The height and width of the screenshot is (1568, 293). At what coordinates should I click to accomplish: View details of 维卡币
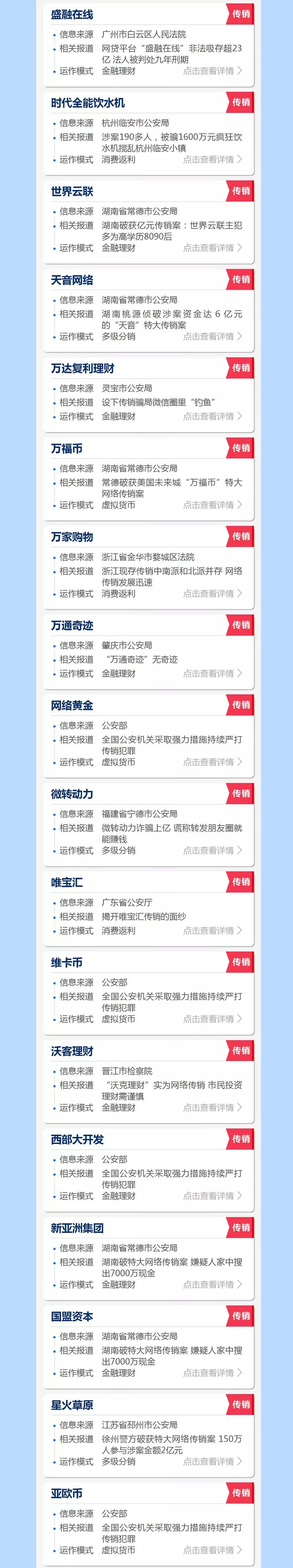click(x=212, y=1019)
